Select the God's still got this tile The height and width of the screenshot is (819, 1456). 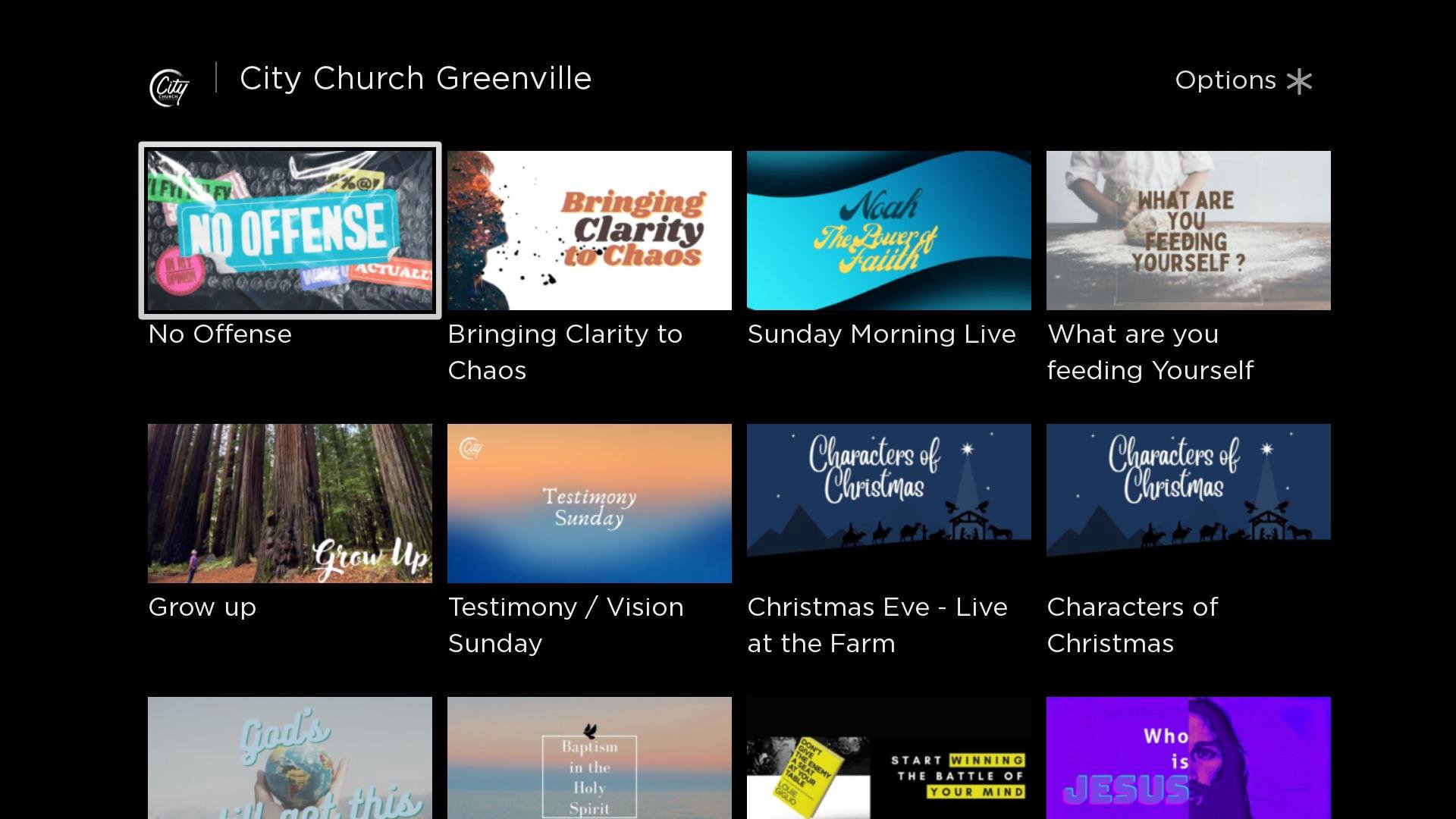point(290,758)
